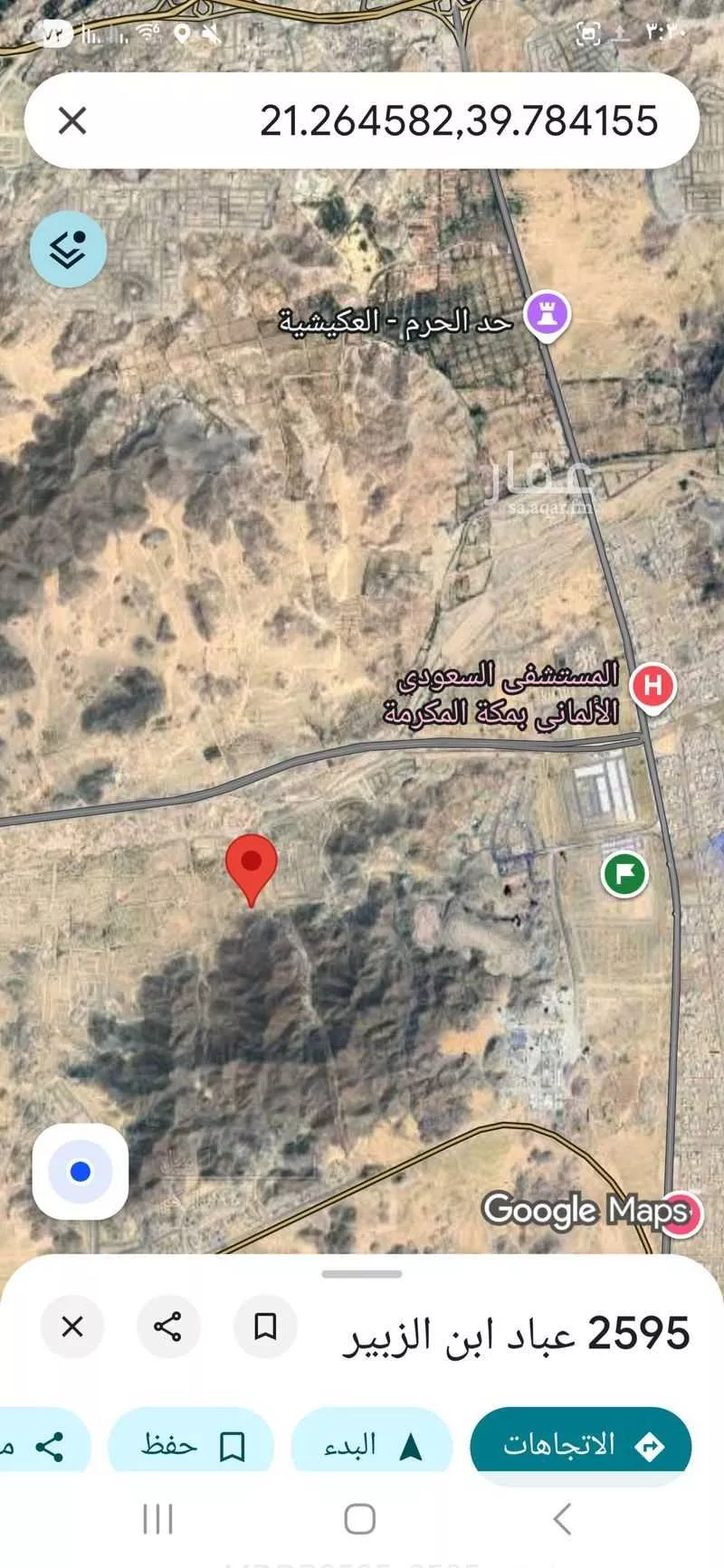
Task: Select the حد الحرم - العكيشية landmark marker
Action: (x=547, y=315)
